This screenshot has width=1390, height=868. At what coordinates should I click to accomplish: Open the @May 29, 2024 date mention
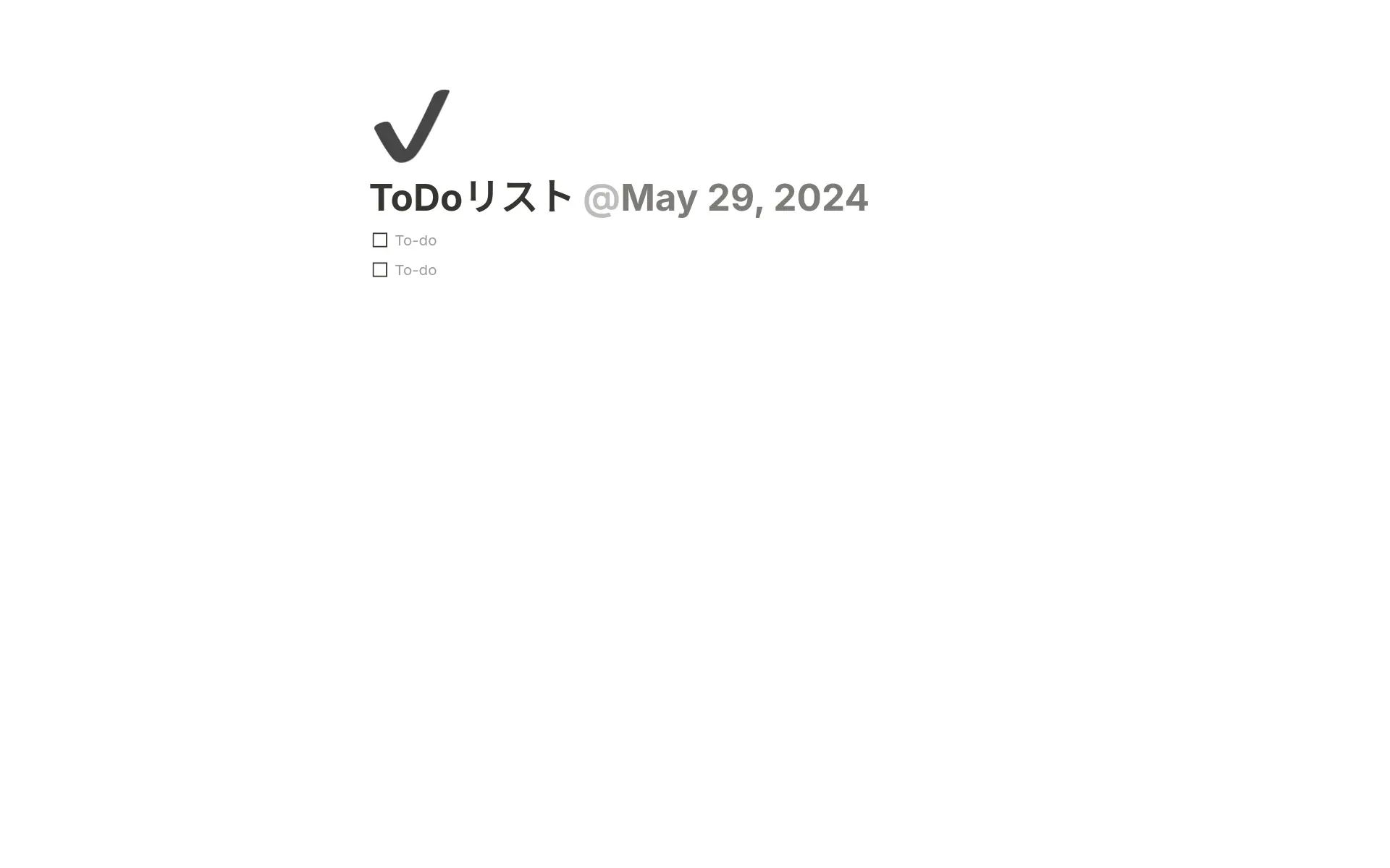tap(725, 198)
